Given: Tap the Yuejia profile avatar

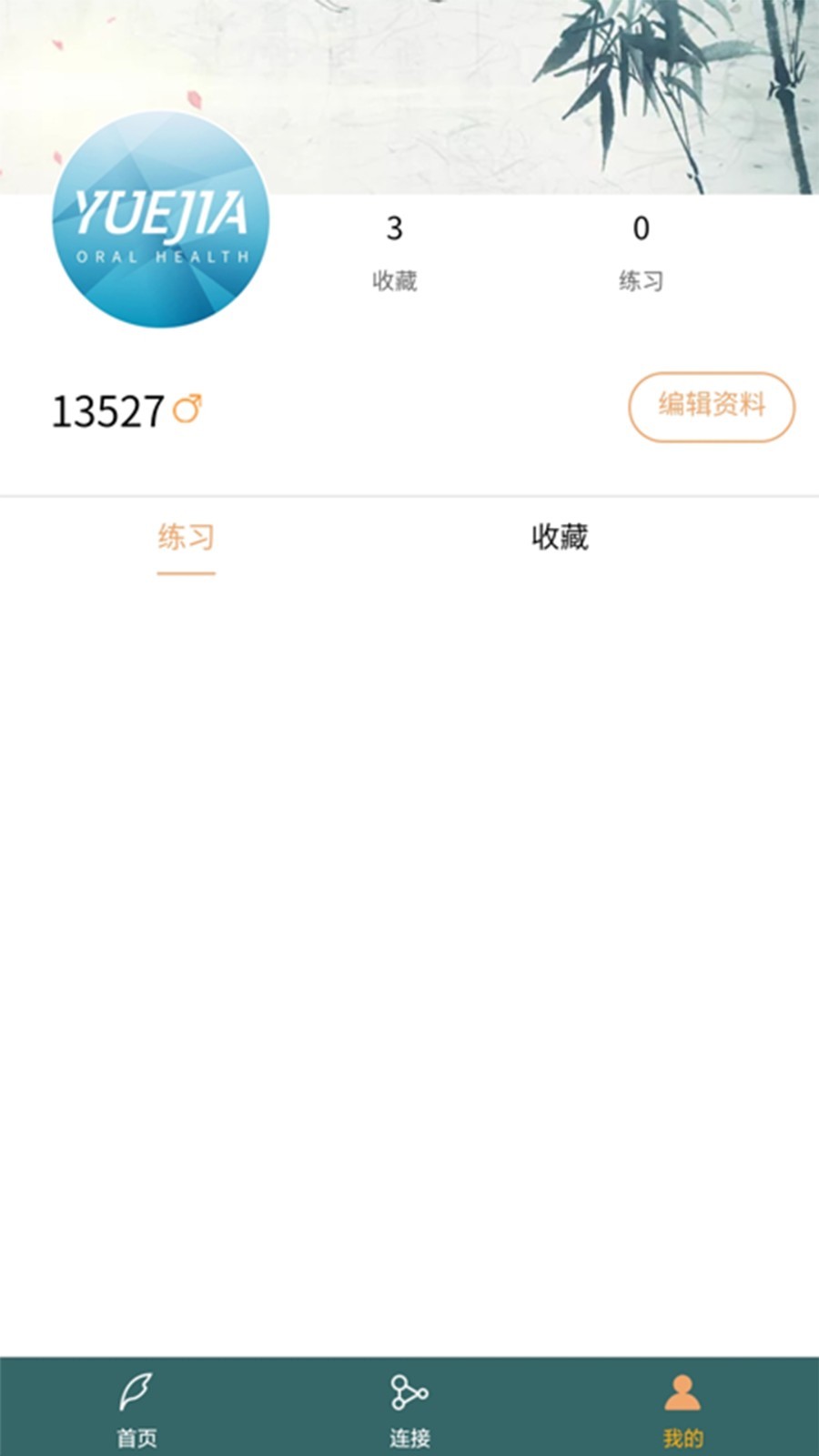Looking at the screenshot, I should (x=161, y=219).
